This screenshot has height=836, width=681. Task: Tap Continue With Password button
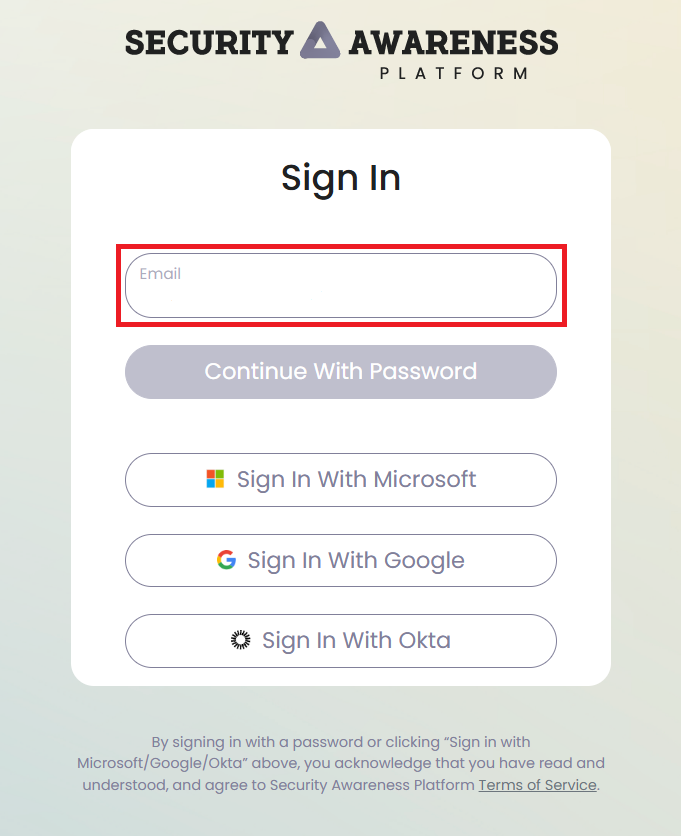click(340, 372)
